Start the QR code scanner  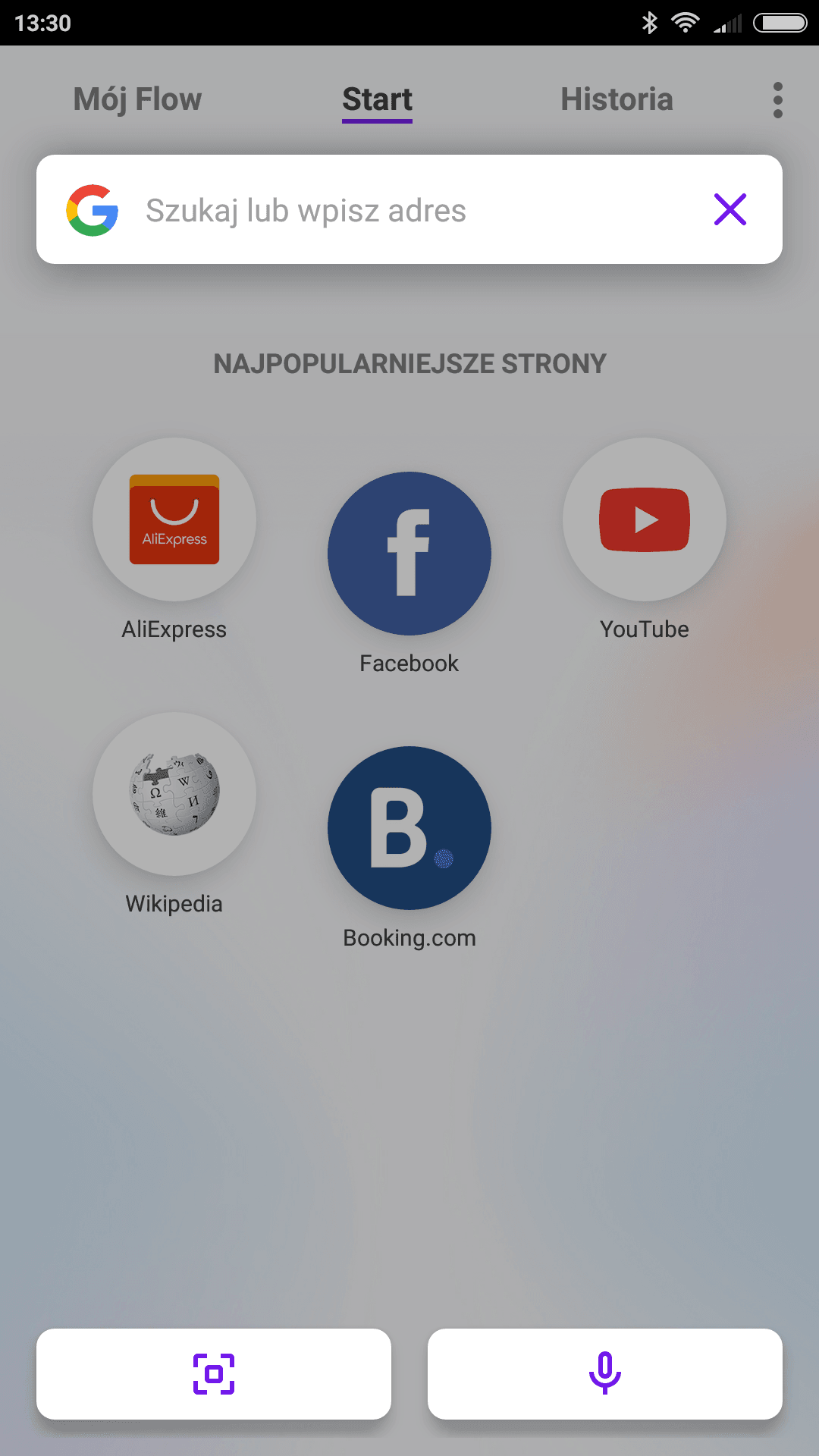coord(214,1373)
